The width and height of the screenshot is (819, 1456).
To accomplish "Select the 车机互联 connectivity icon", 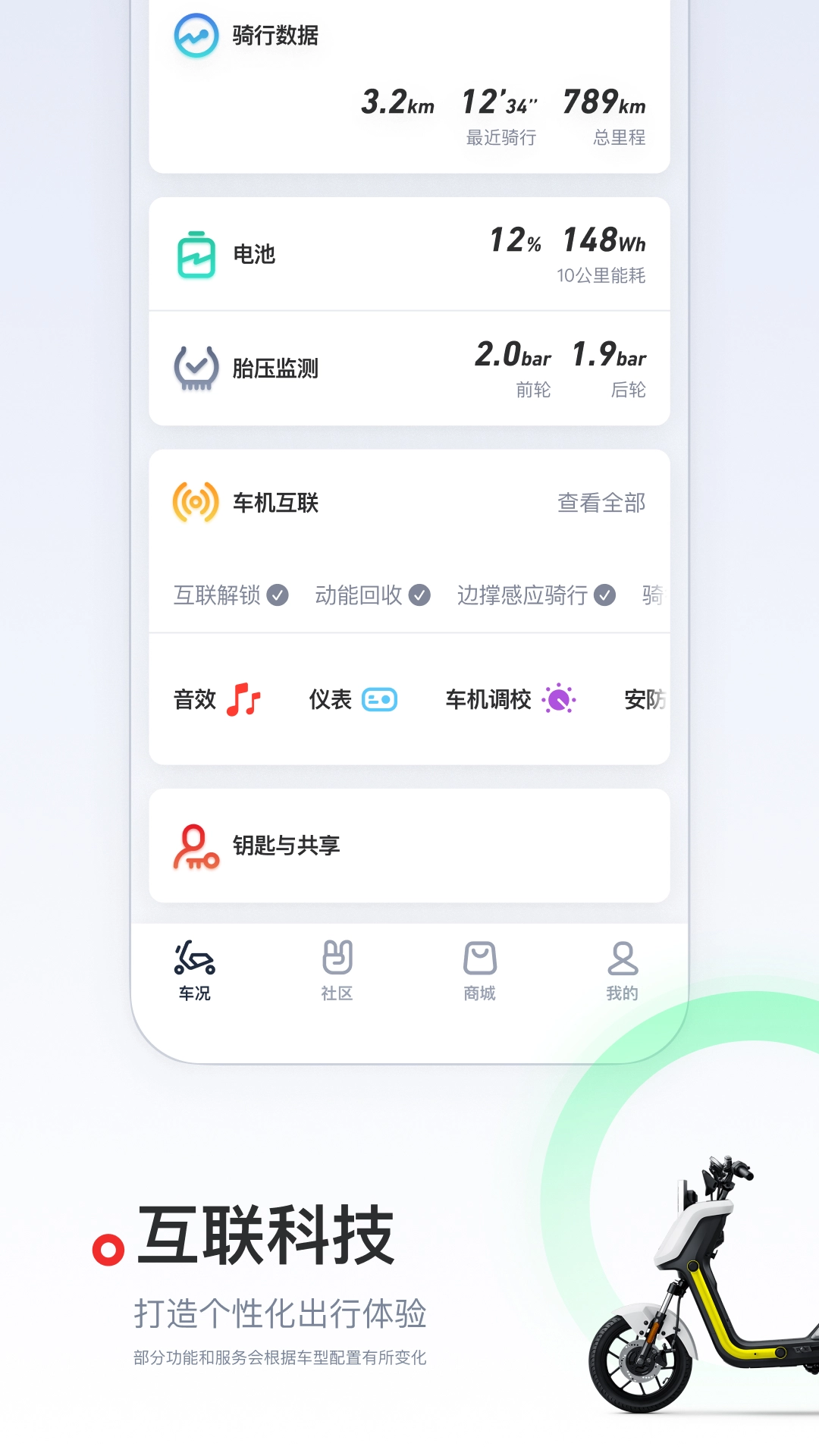I will tap(196, 503).
